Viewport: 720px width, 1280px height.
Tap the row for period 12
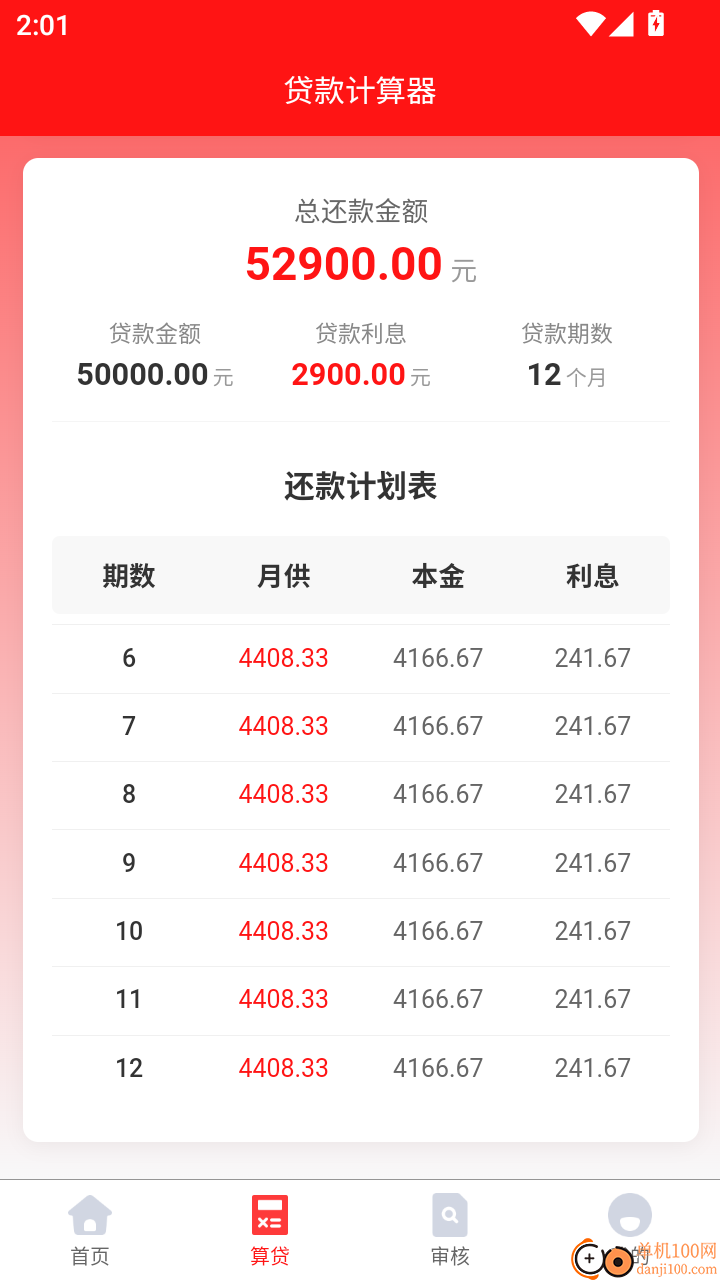pos(360,1067)
